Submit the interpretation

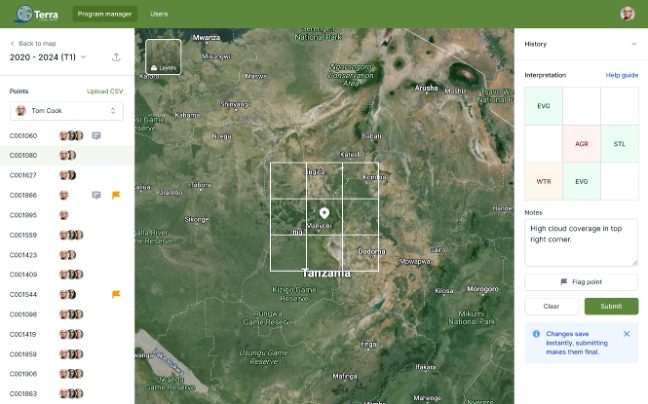[x=611, y=306]
